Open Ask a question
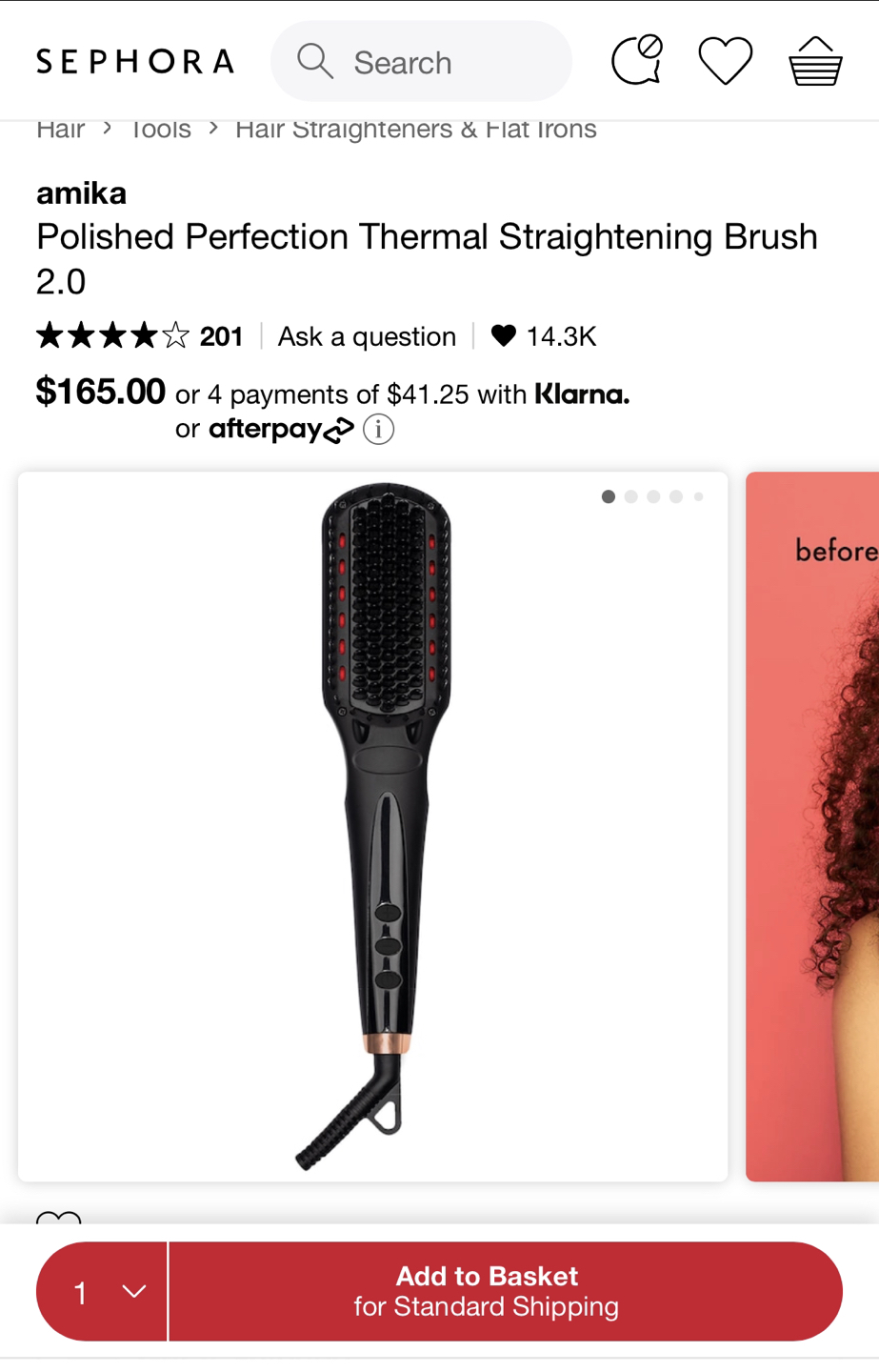This screenshot has width=879, height=1372. click(x=367, y=335)
